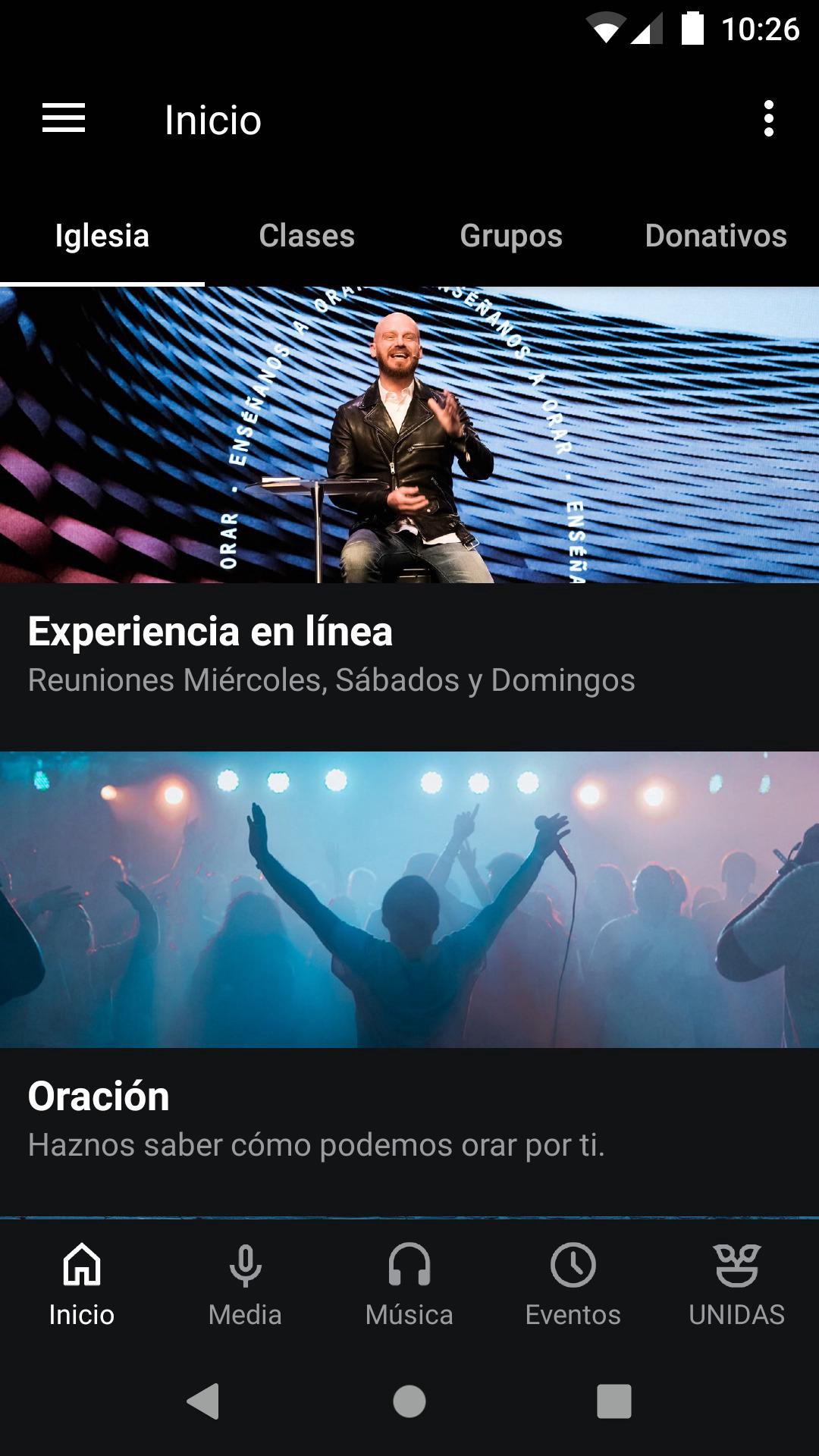Viewport: 819px width, 1456px height.
Task: Go to the Grupos tab
Action: click(511, 236)
